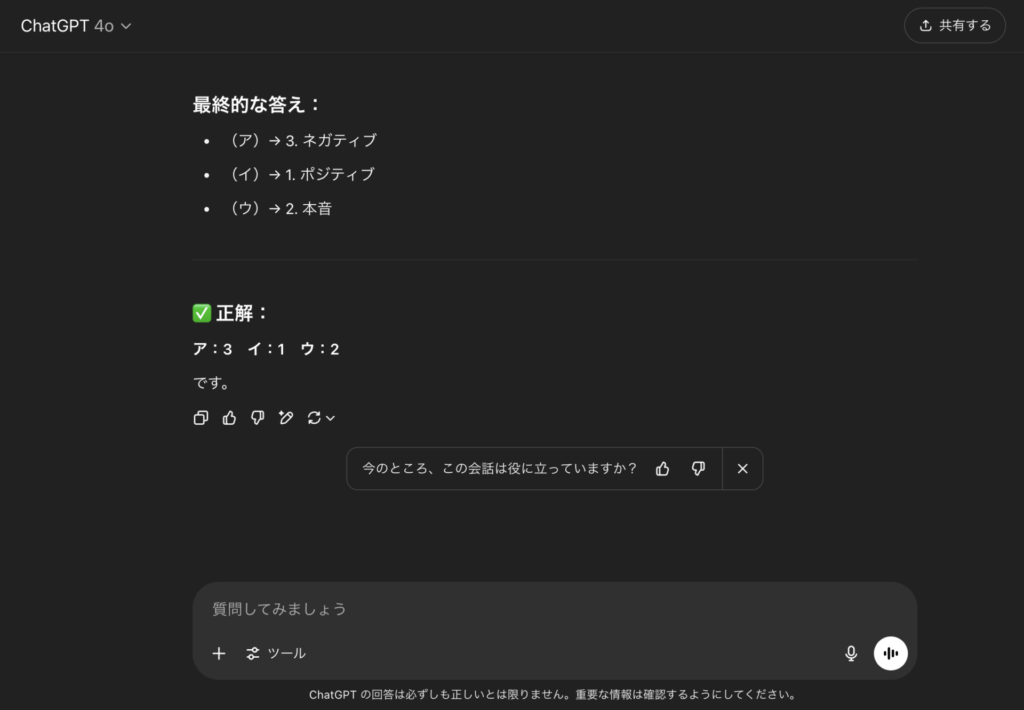Viewport: 1024px width, 710px height.
Task: Like the response with thumbs up
Action: [229, 418]
